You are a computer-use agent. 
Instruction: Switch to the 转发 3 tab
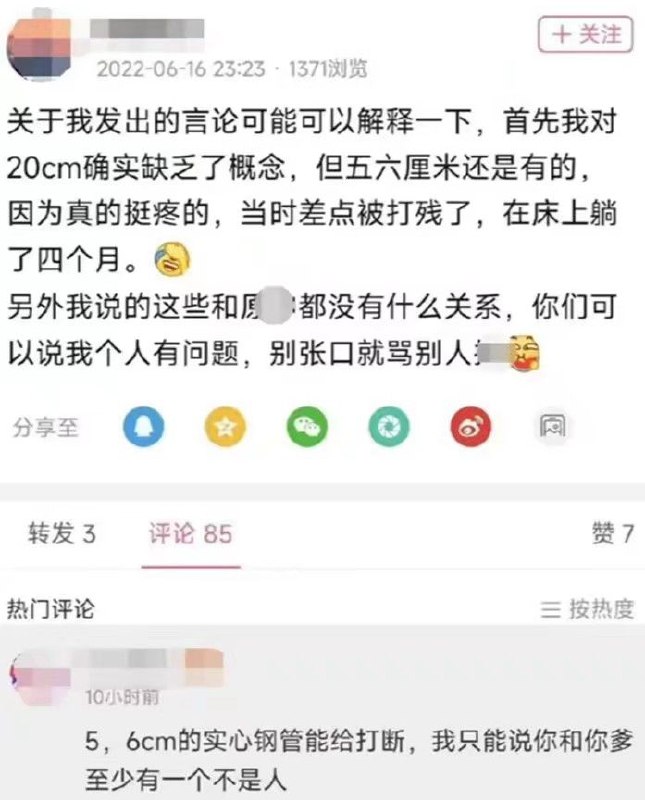pos(62,534)
